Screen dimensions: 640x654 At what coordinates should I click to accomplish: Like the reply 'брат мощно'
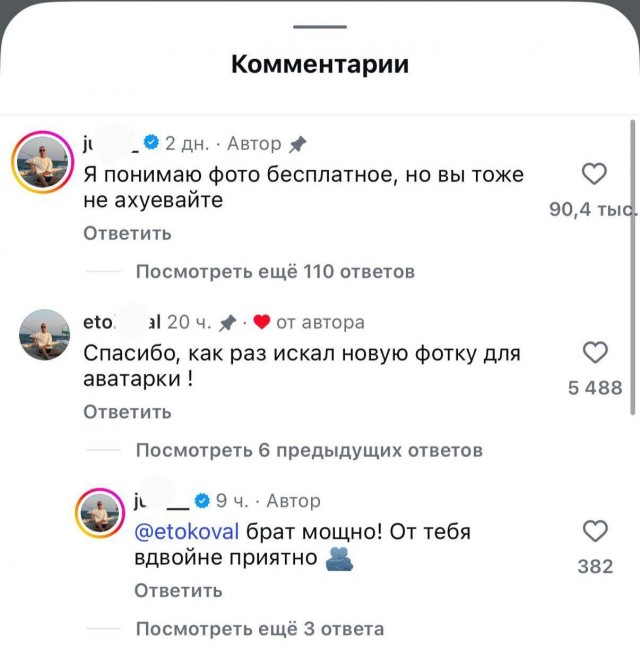pos(595,531)
